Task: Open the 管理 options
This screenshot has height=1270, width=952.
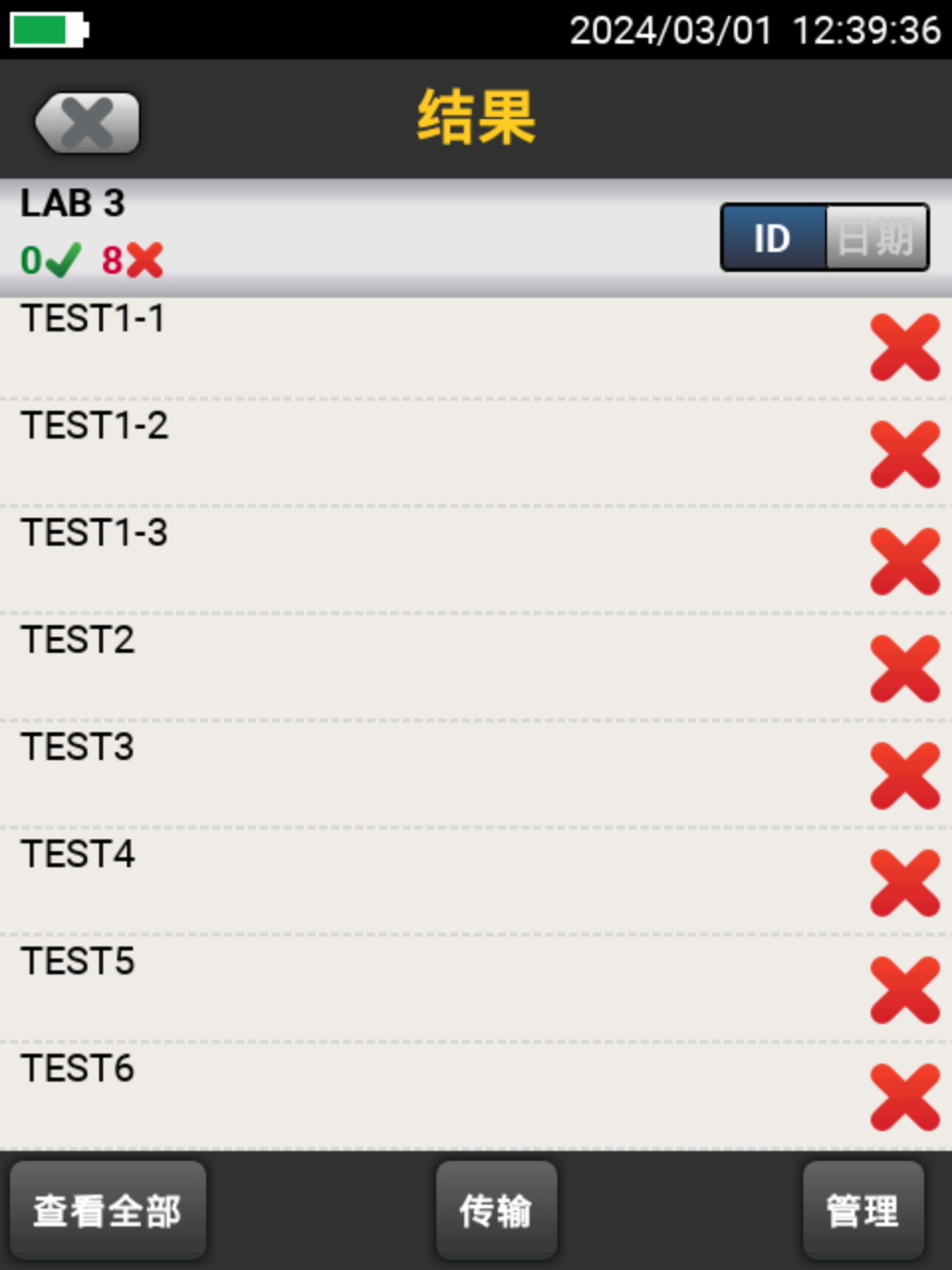Action: pyautogui.click(x=863, y=1211)
